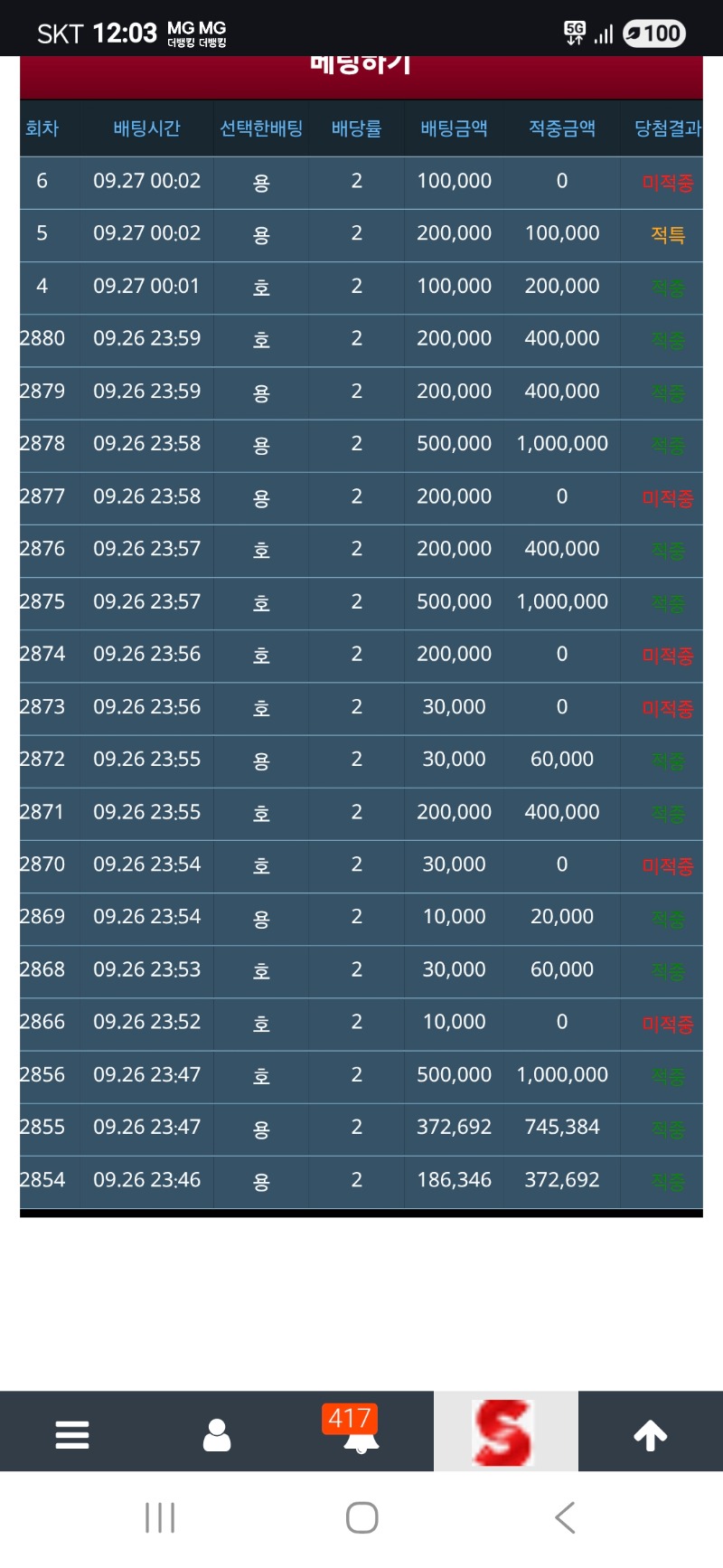Tap the red S logo button

coord(504,1432)
